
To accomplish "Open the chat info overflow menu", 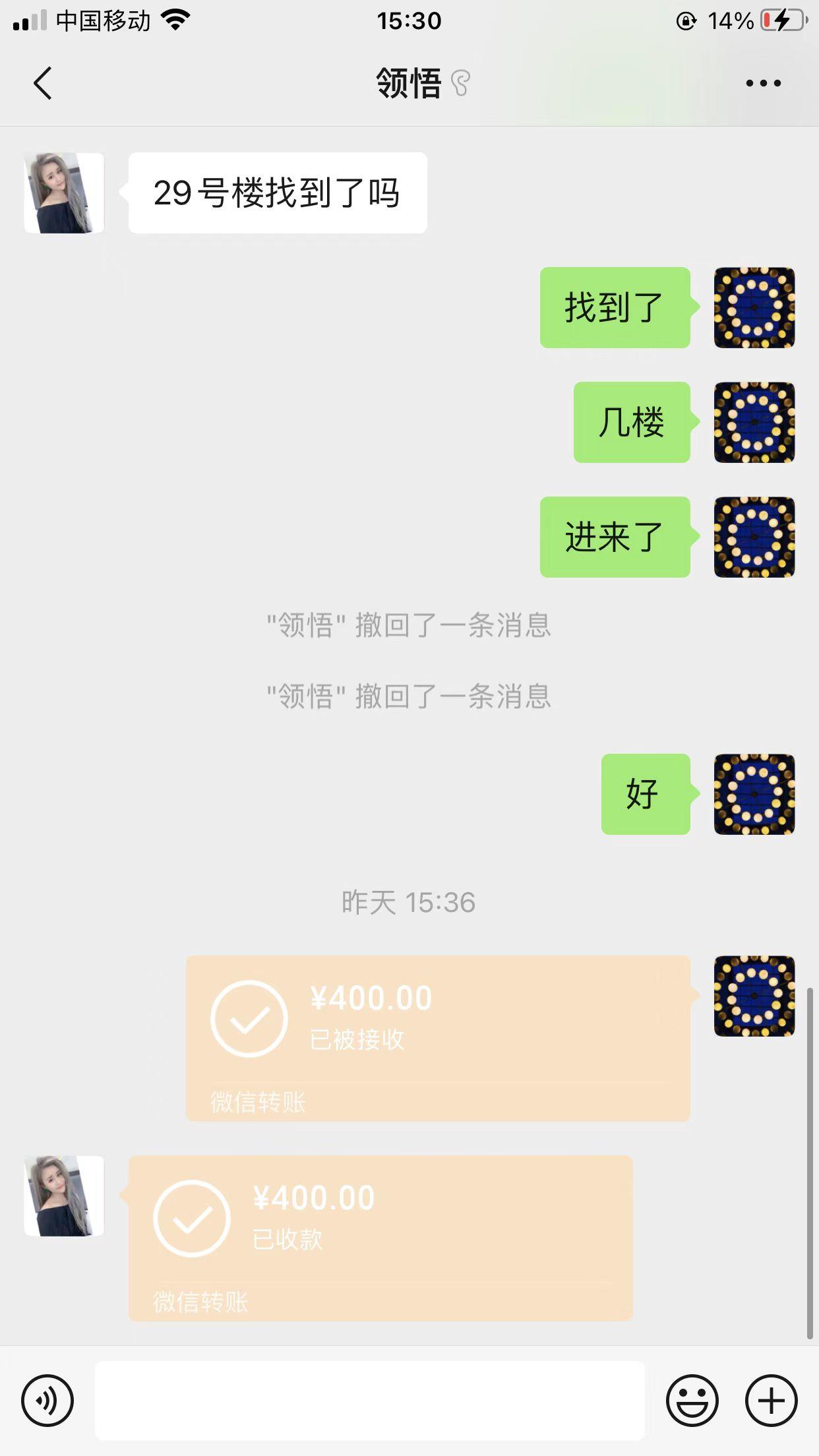I will 763,84.
